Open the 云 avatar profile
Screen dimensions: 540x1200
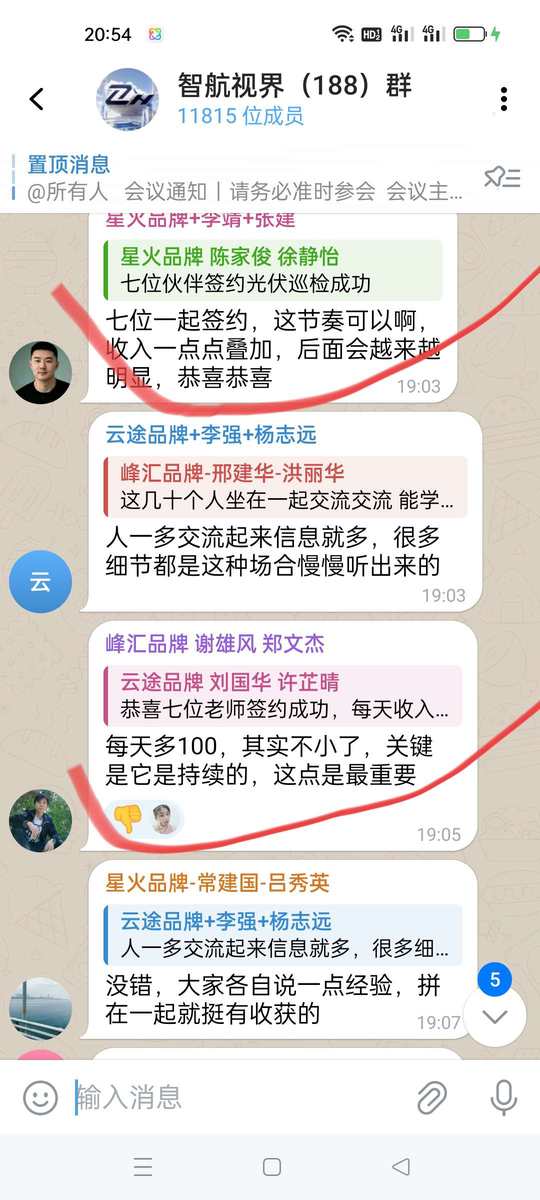(x=40, y=581)
